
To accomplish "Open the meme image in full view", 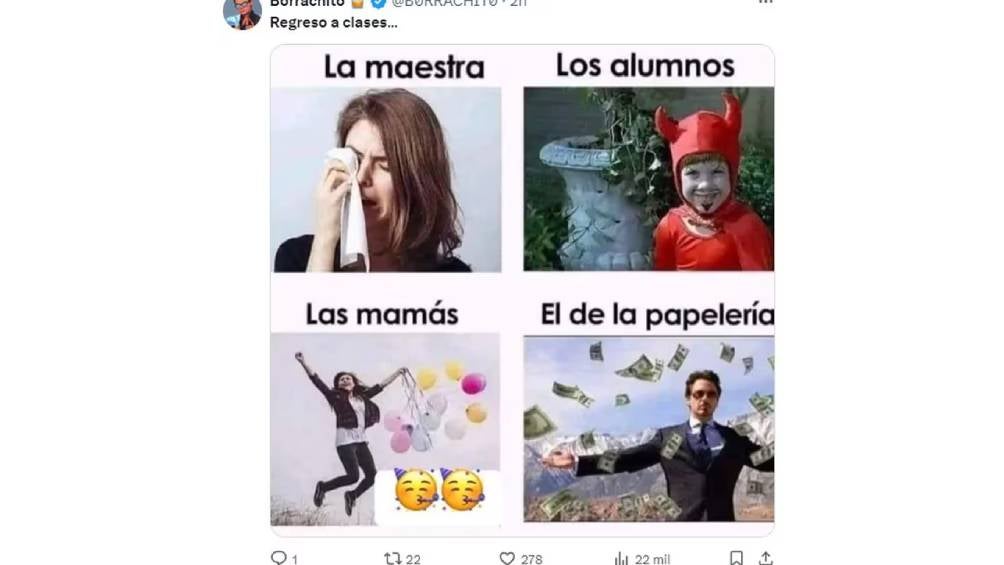I will [x=522, y=290].
